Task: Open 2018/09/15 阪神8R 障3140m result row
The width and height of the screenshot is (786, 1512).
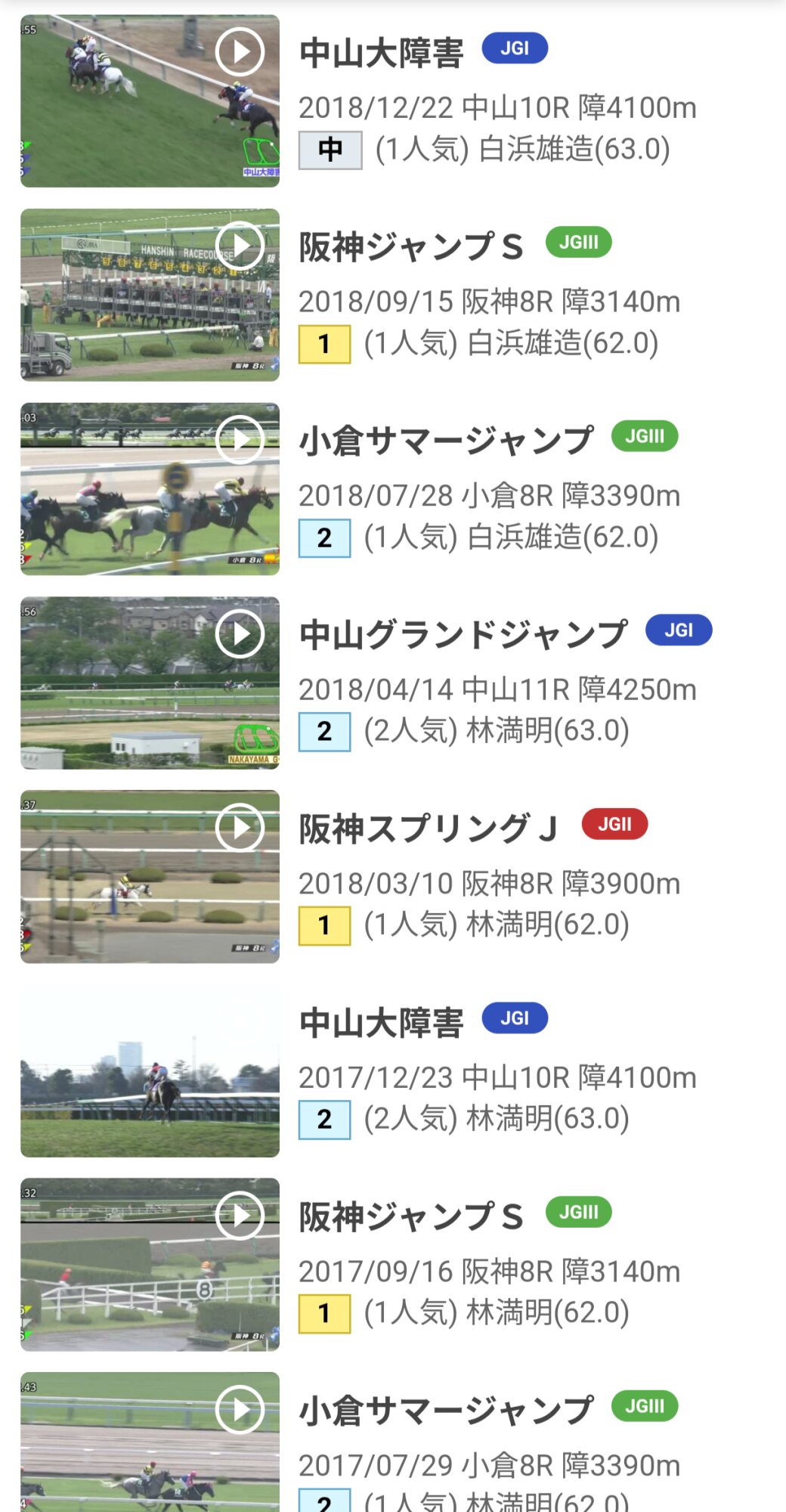Action: (489, 302)
